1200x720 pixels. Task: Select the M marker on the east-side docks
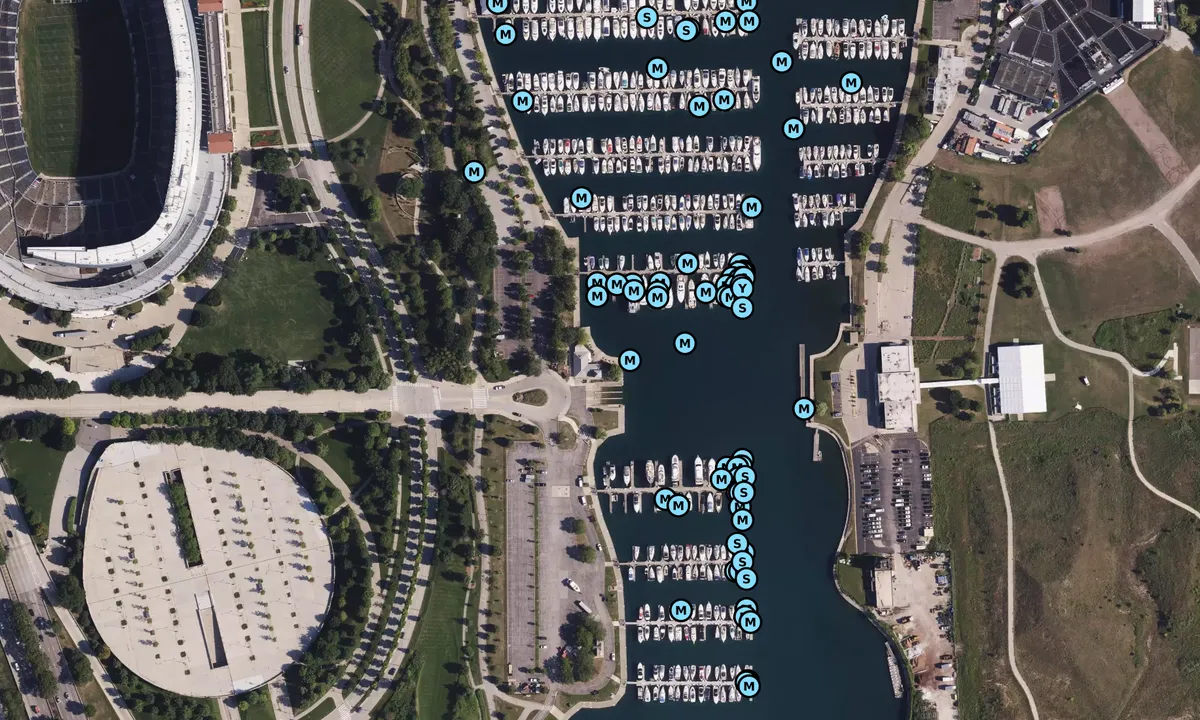pos(851,83)
